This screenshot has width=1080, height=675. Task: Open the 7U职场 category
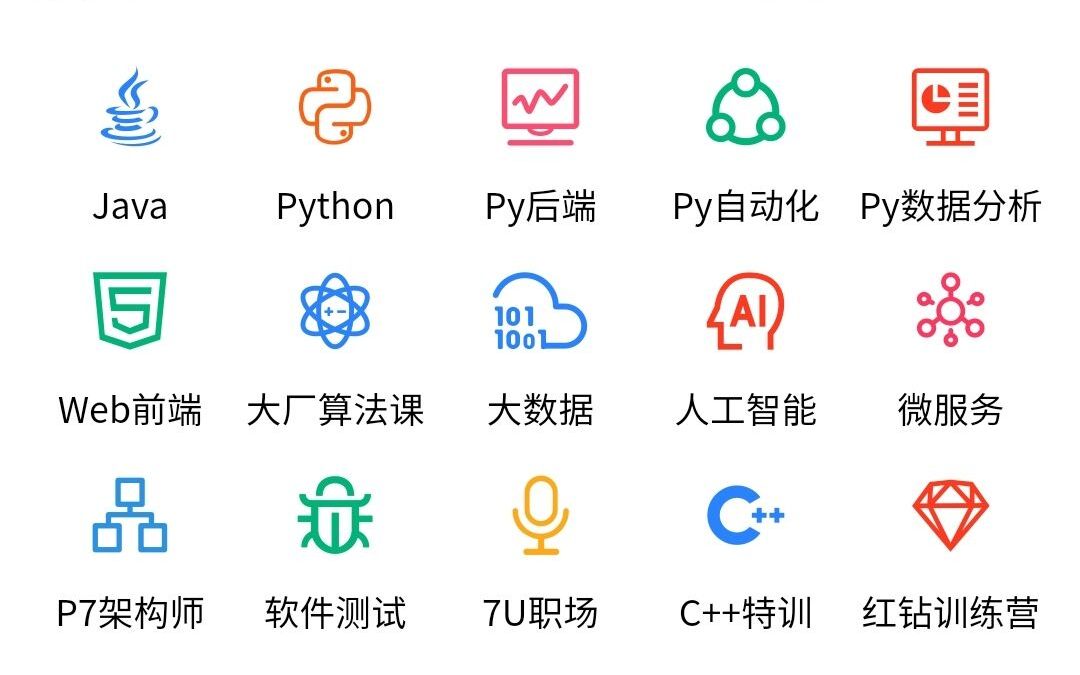[540, 515]
